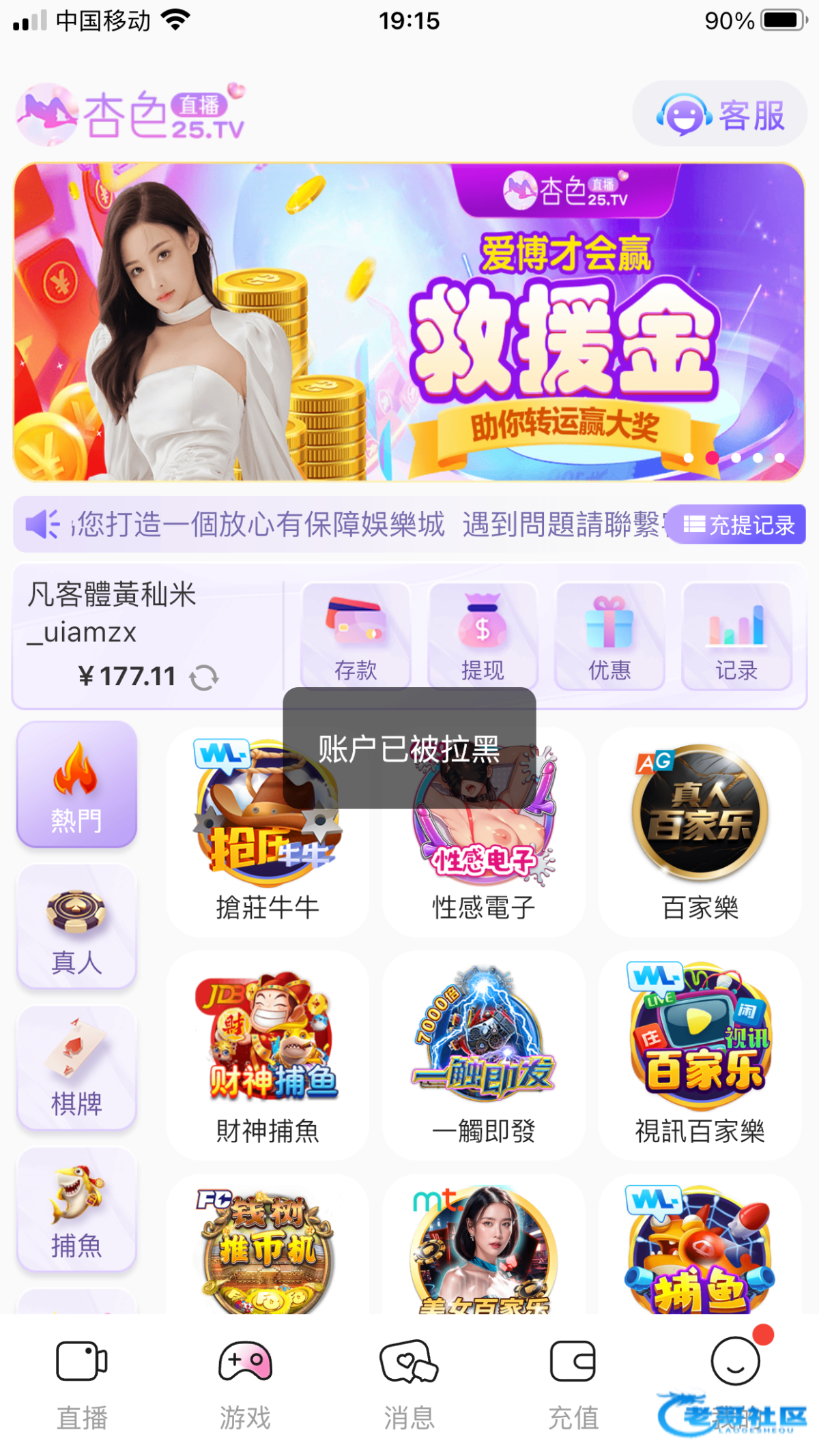Screen dimensions: 819x1456
Task: Select the 熱門 category
Action: (x=76, y=785)
